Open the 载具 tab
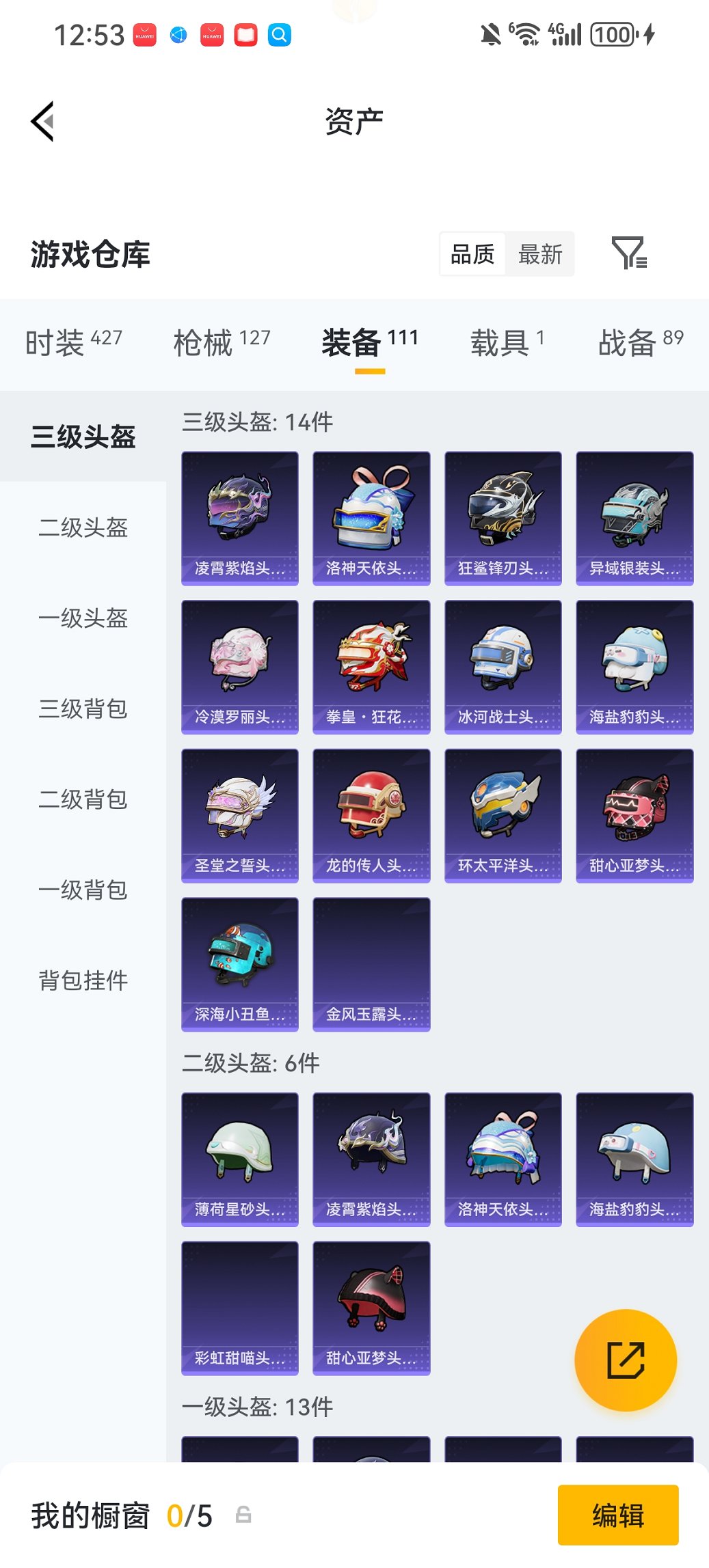Screen dimensions: 709x1568 pyautogui.click(x=507, y=342)
